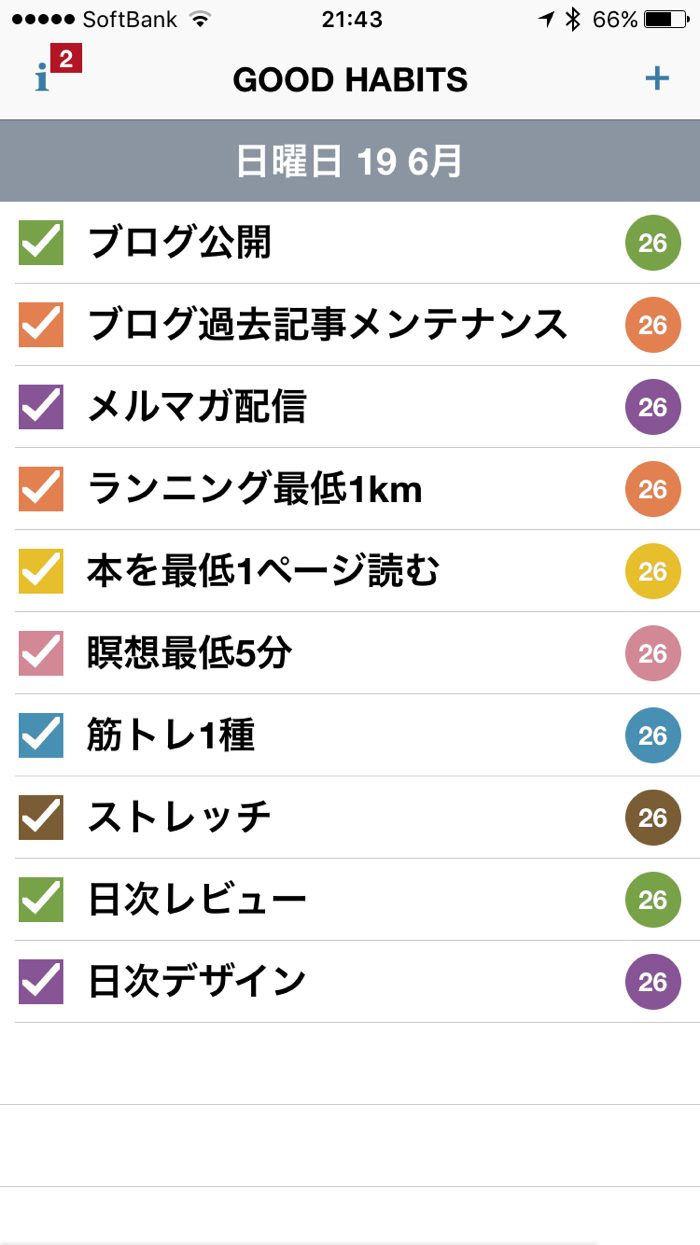
Task: Open the 日次デザイン habit row
Action: (x=197, y=981)
